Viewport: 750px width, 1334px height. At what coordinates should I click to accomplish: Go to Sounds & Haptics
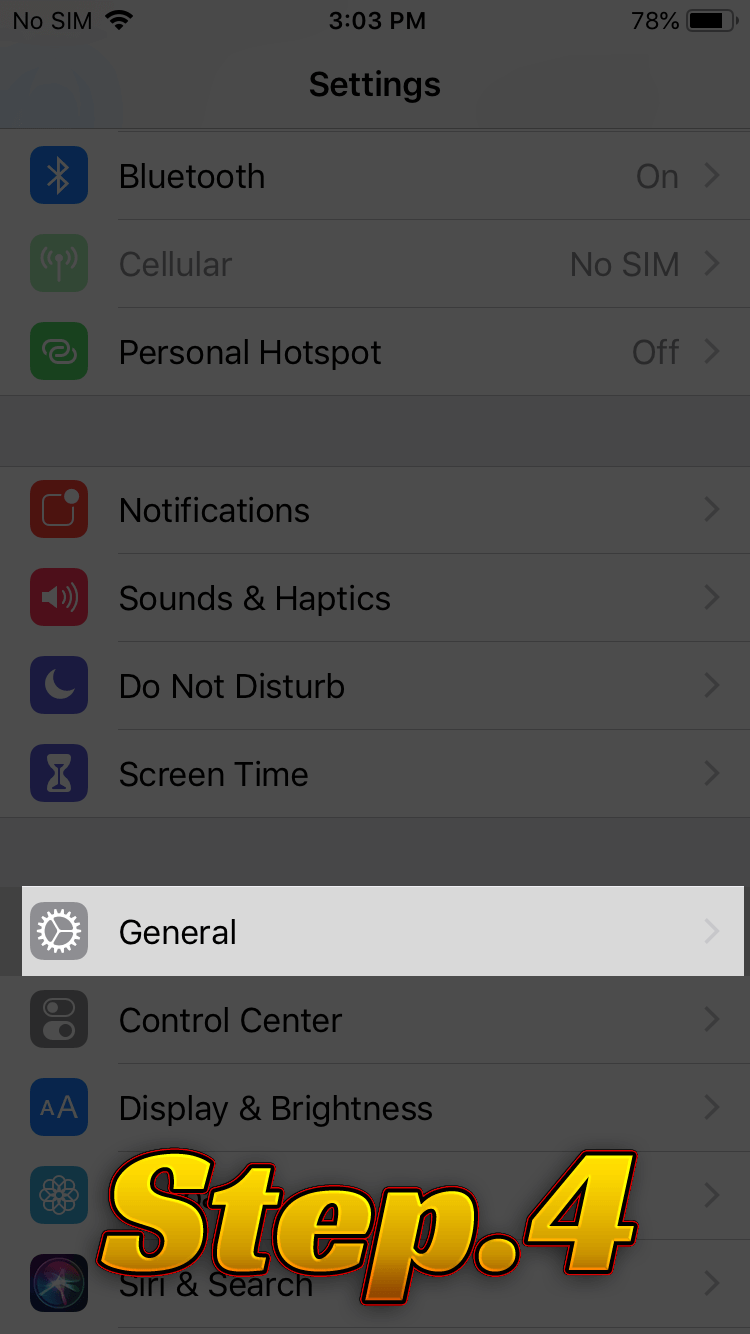tap(375, 598)
